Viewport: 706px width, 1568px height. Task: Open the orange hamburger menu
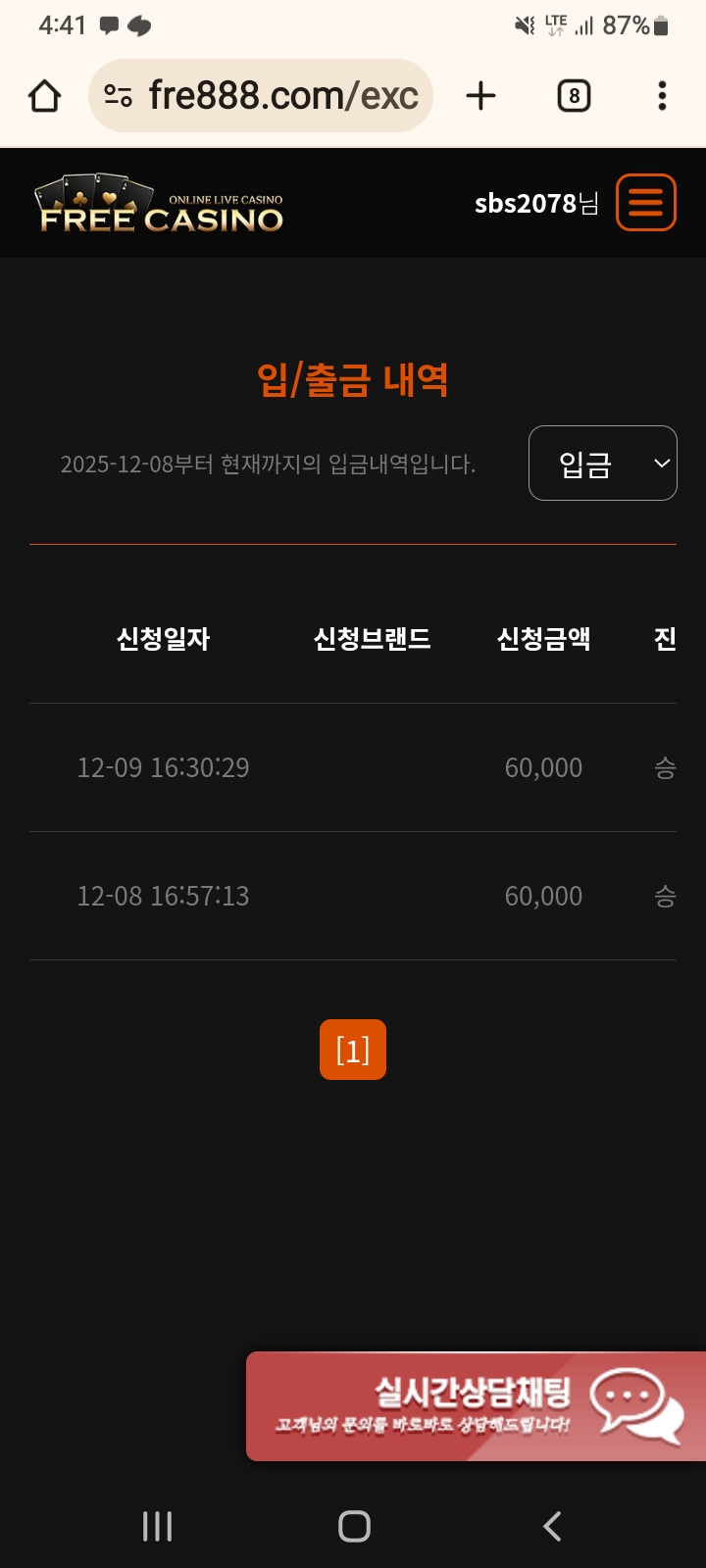[645, 203]
